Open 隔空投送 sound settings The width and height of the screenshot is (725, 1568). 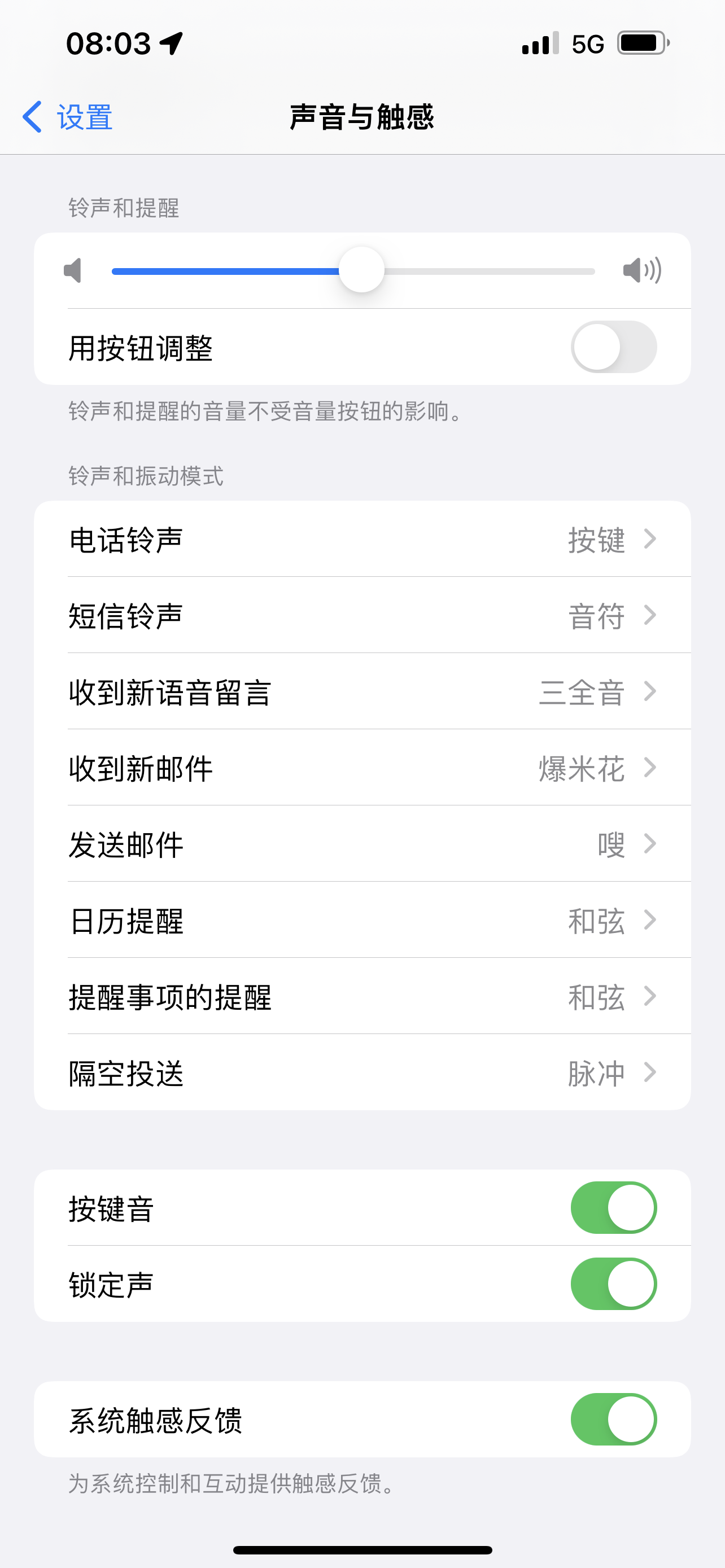pyautogui.click(x=362, y=1072)
